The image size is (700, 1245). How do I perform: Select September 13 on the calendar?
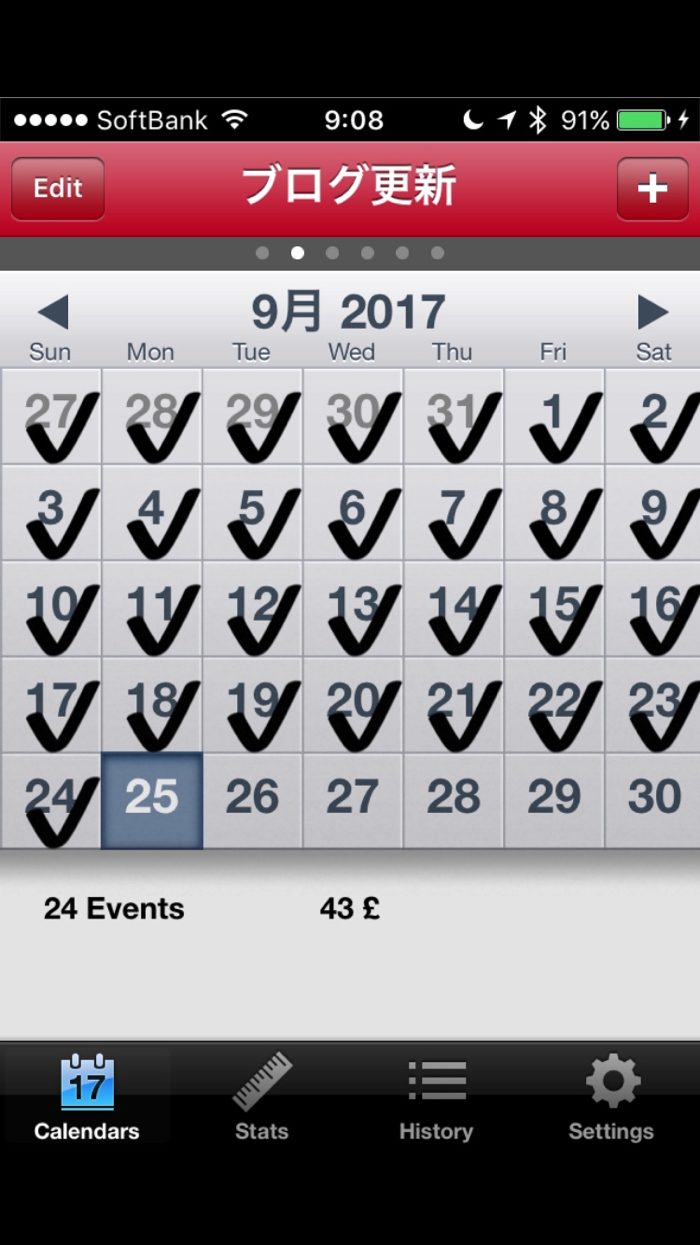(x=353, y=608)
